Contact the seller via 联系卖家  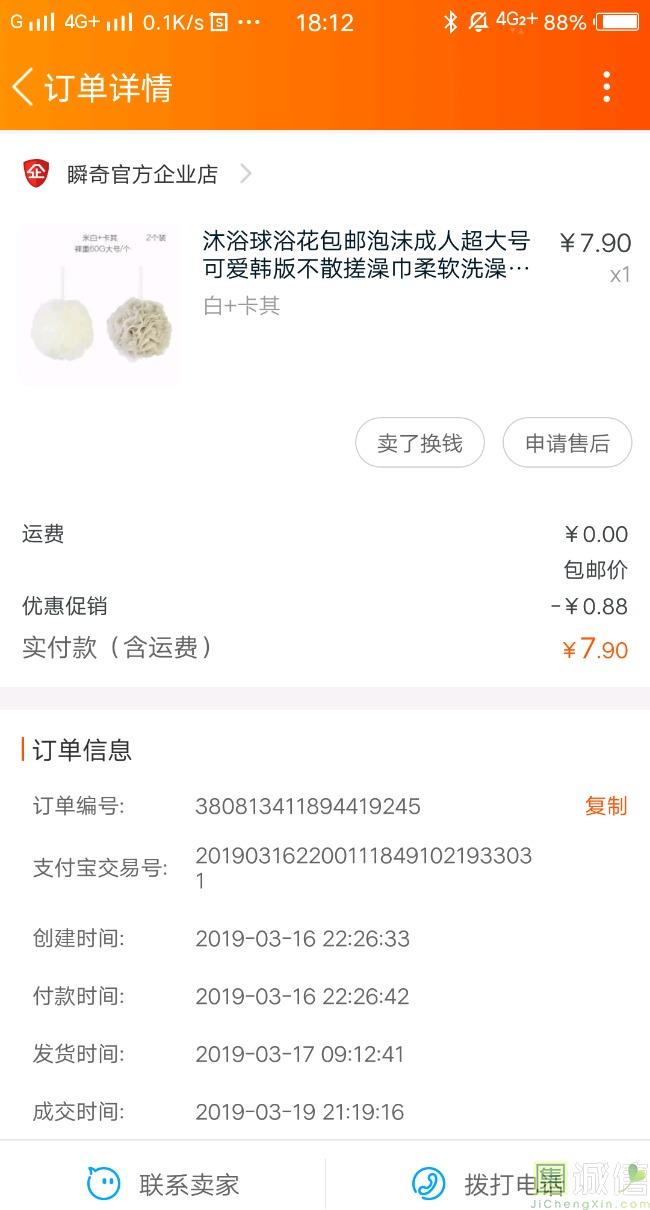[x=165, y=1185]
